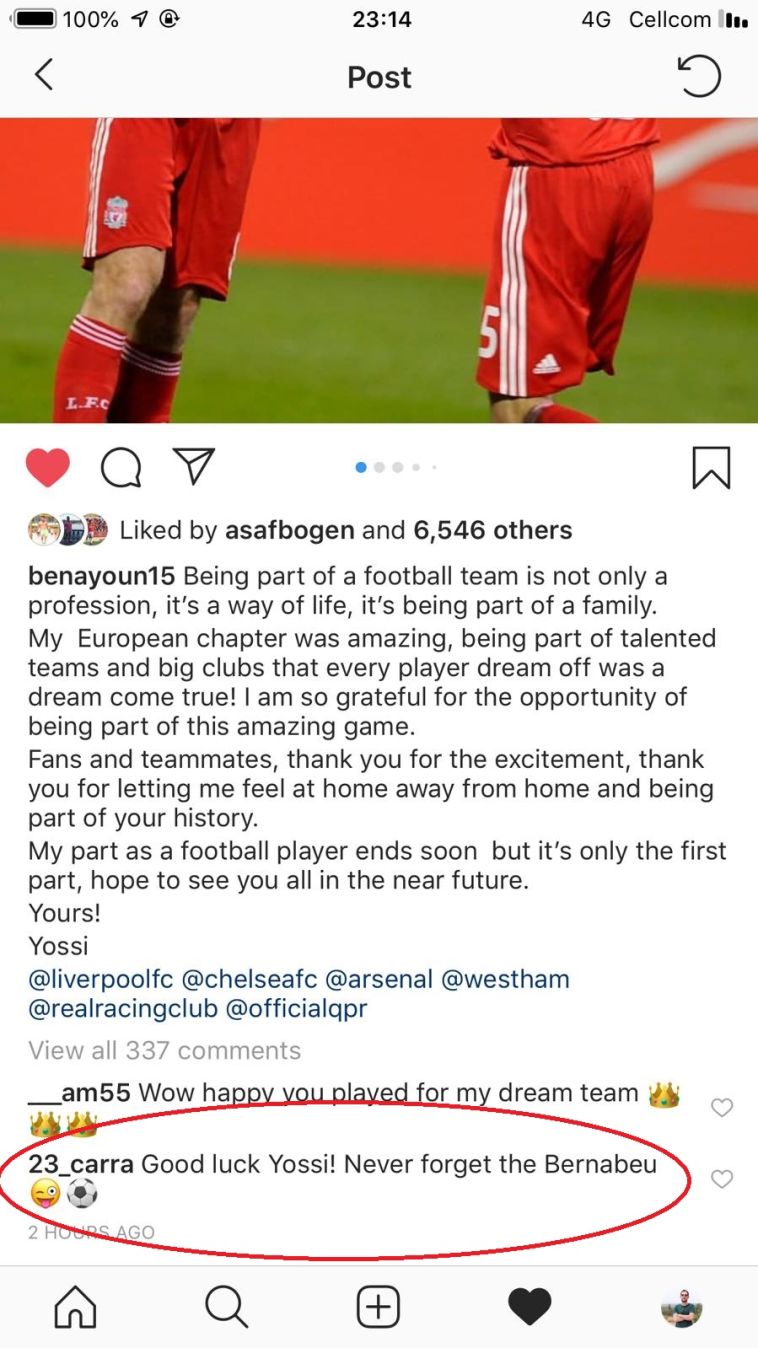
Task: Like the comment from 23_carra
Action: coord(721,1180)
